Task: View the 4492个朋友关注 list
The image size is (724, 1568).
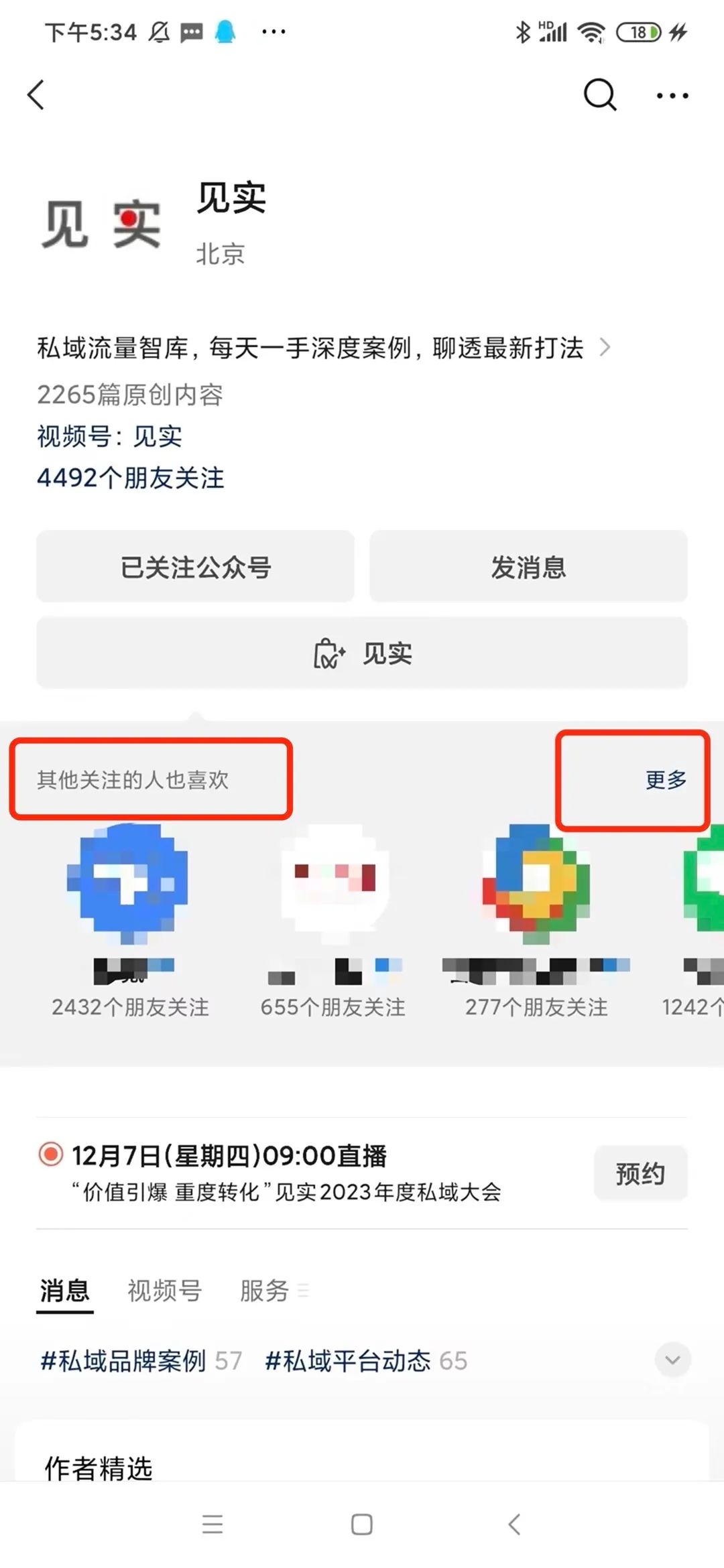Action: (x=131, y=478)
